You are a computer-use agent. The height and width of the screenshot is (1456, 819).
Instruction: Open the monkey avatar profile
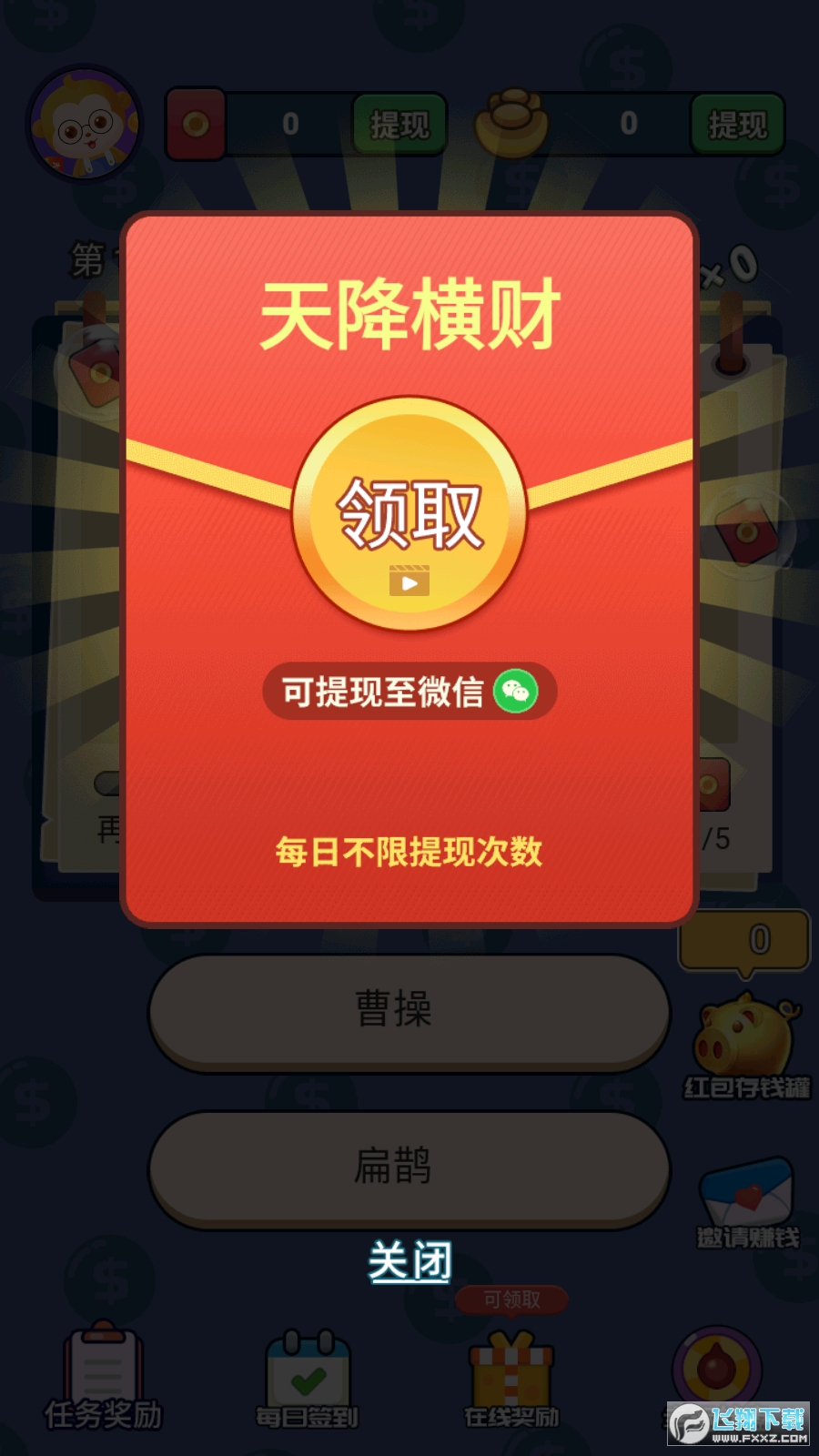[x=85, y=124]
